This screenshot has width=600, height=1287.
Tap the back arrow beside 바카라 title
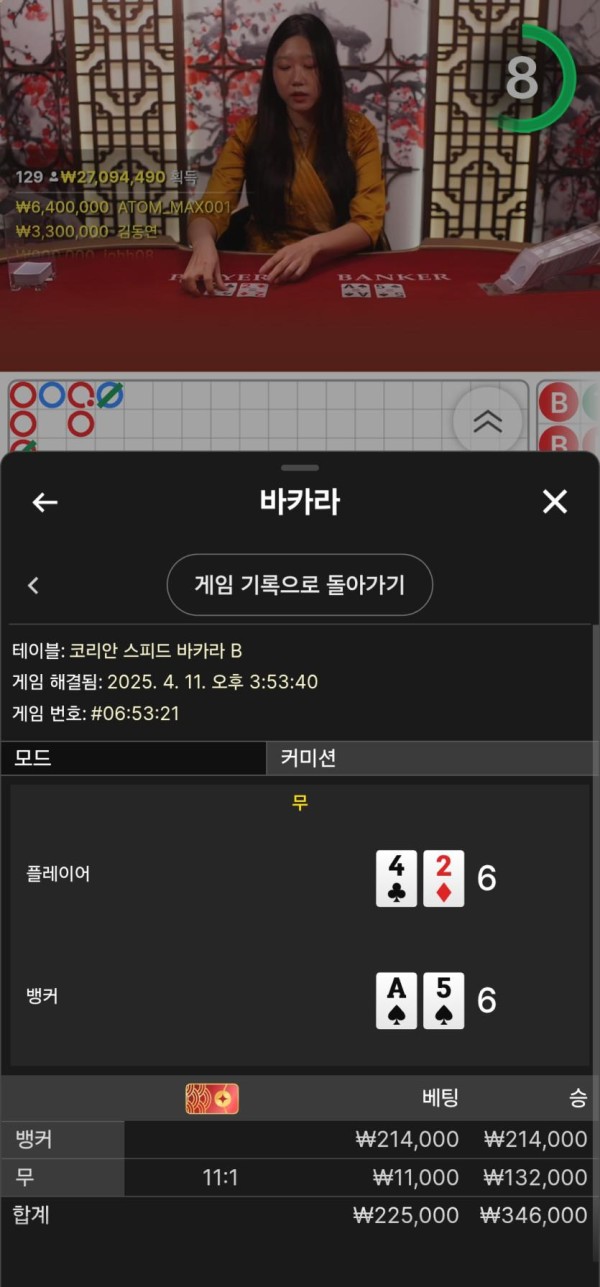click(x=45, y=502)
